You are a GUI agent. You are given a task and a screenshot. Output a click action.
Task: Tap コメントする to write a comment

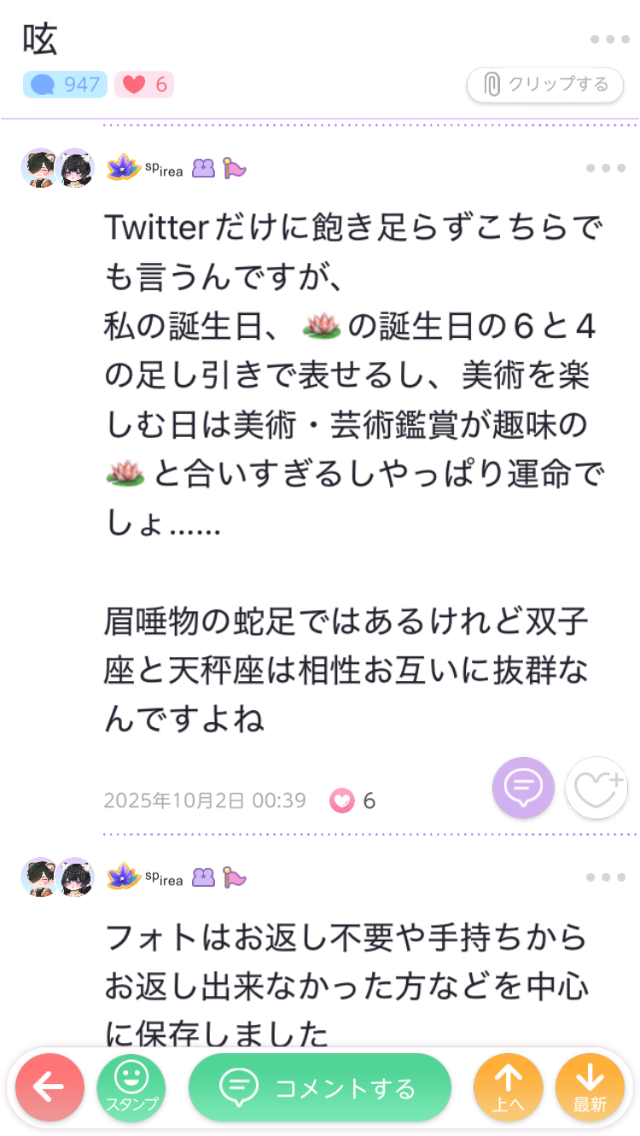pyautogui.click(x=320, y=1087)
